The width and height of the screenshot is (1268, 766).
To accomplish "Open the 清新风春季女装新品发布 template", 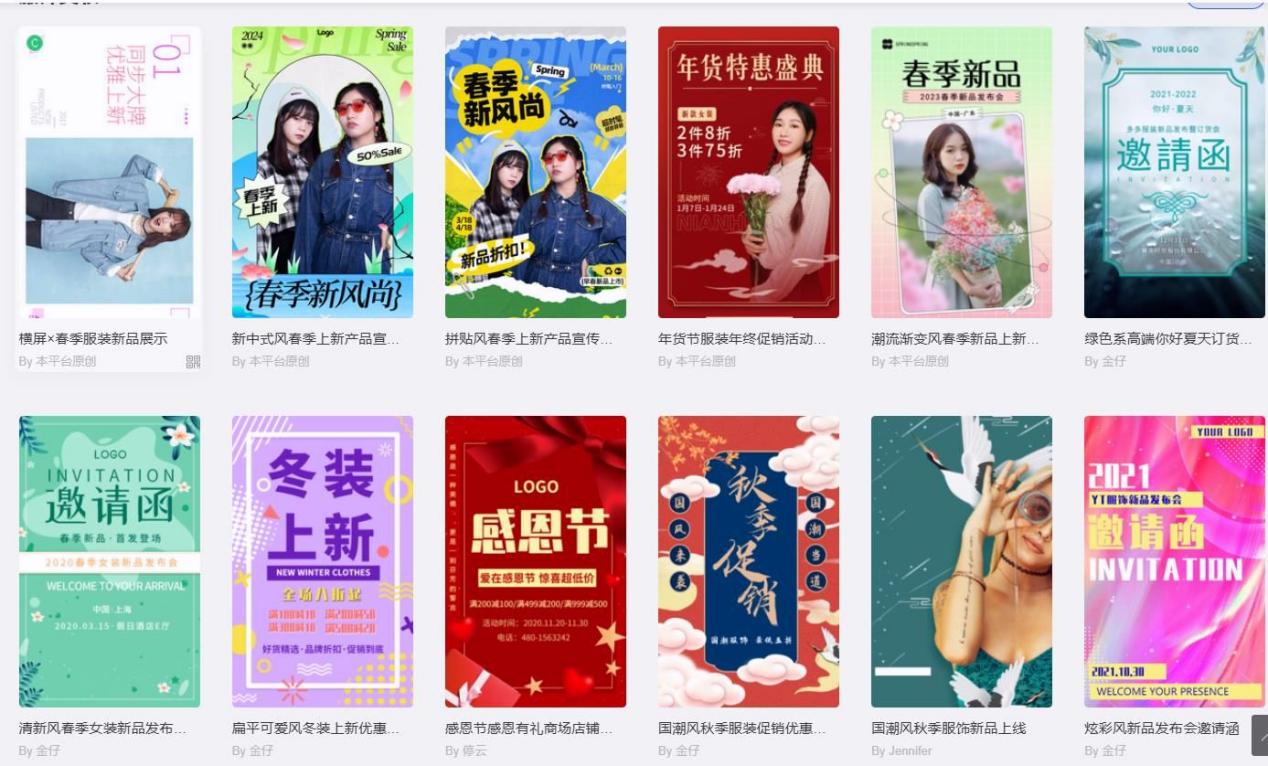I will [x=109, y=561].
